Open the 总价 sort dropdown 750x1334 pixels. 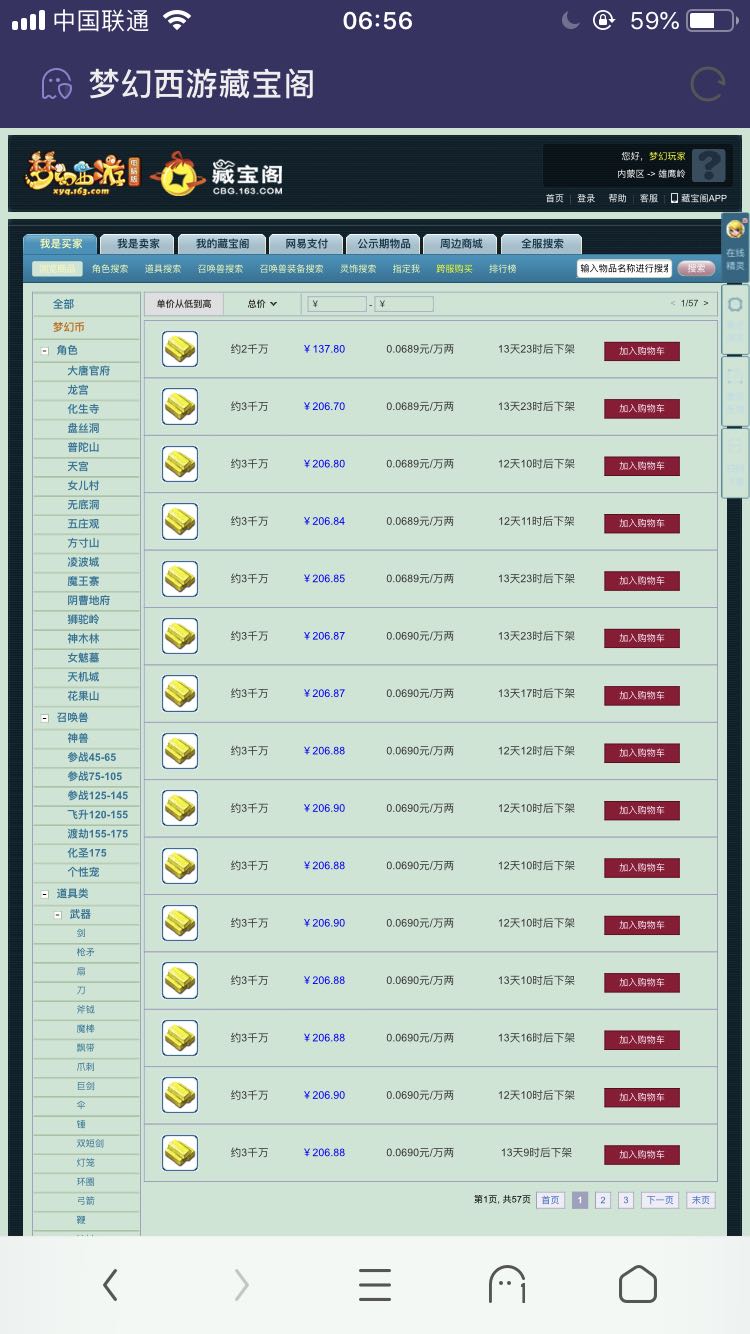coord(262,304)
